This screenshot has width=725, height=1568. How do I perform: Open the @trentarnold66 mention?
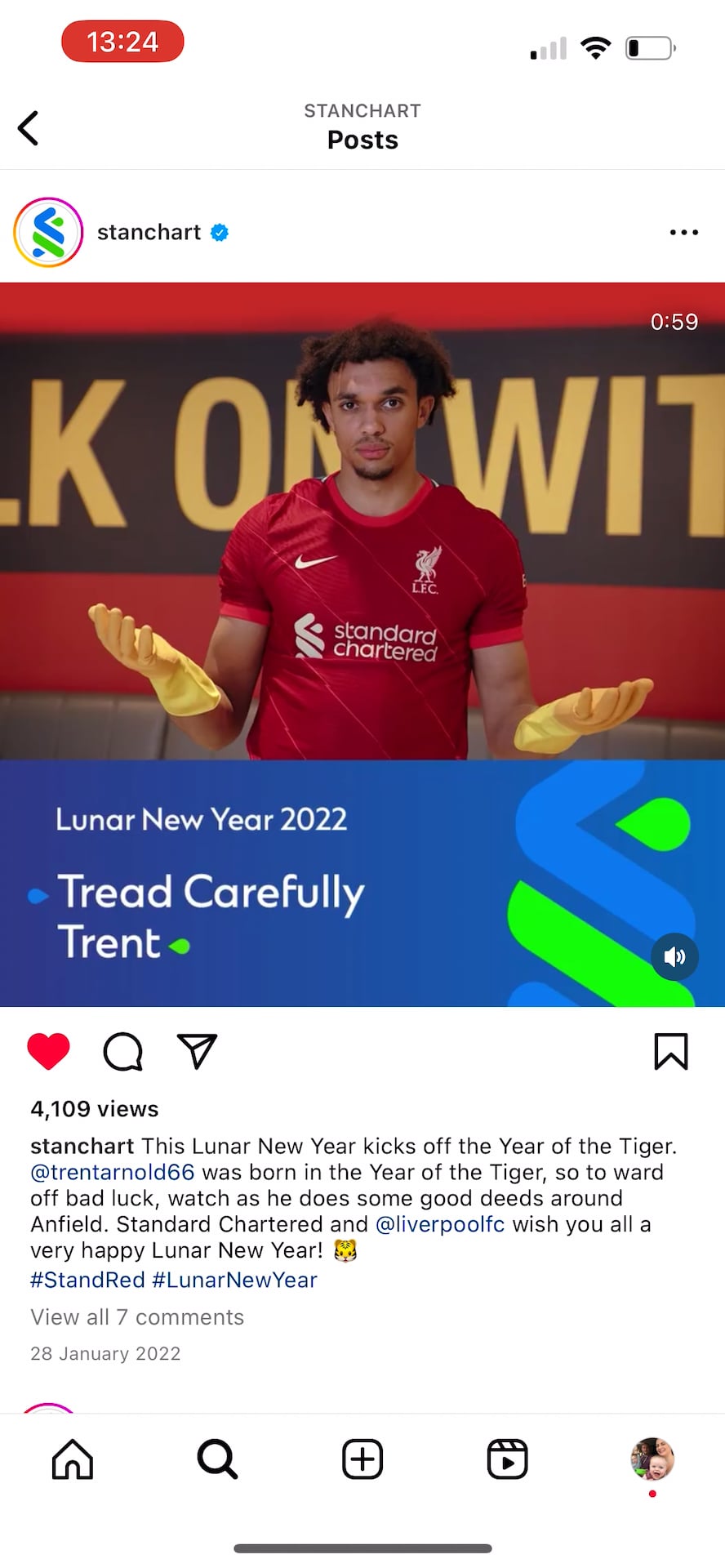[113, 1172]
